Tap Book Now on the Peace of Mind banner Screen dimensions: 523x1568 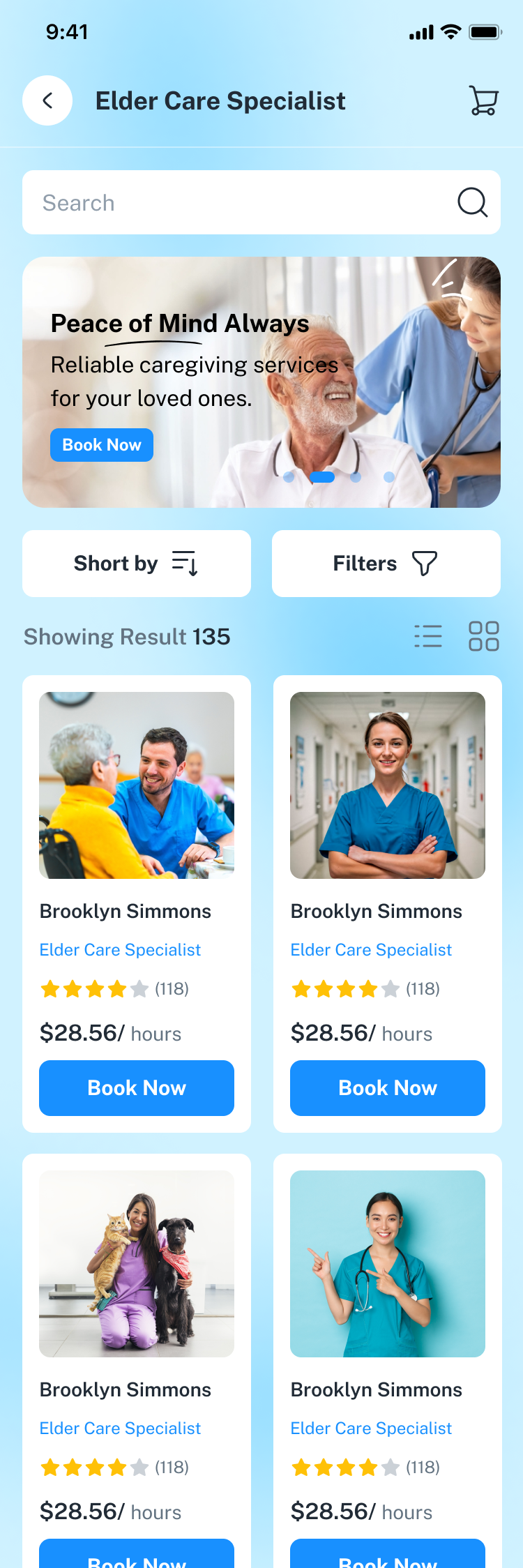tap(102, 445)
